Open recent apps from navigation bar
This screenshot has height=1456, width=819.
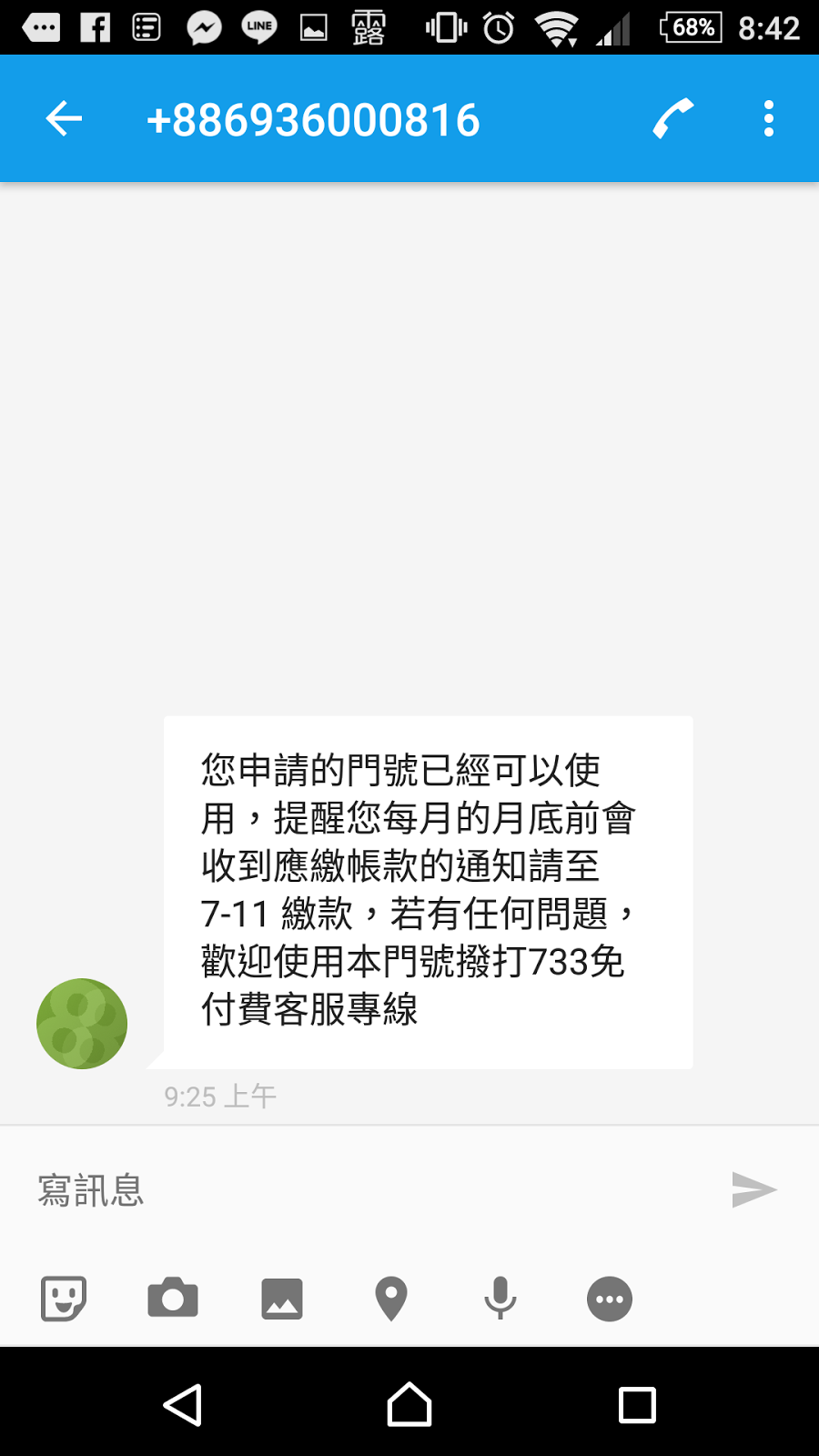coord(636,1404)
